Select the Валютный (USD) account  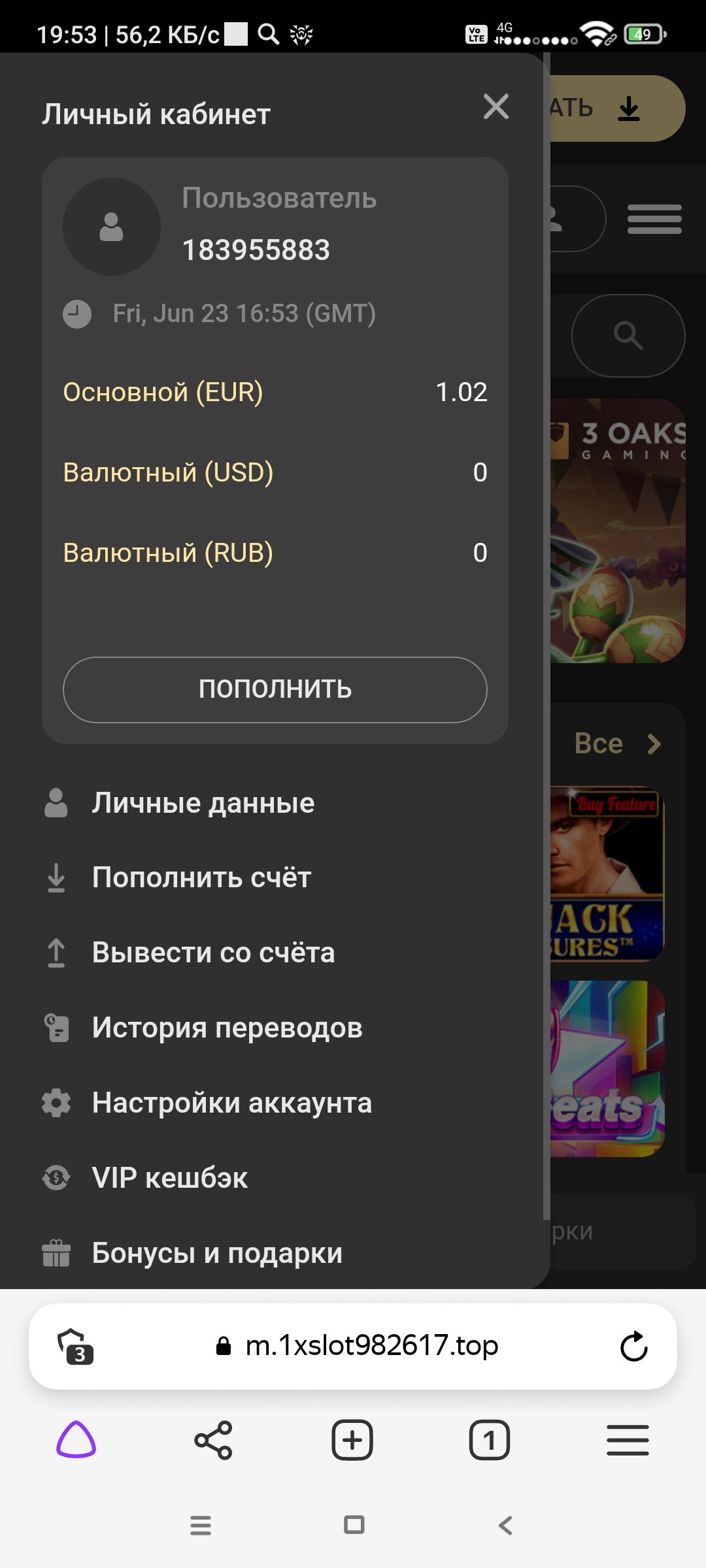tap(168, 472)
